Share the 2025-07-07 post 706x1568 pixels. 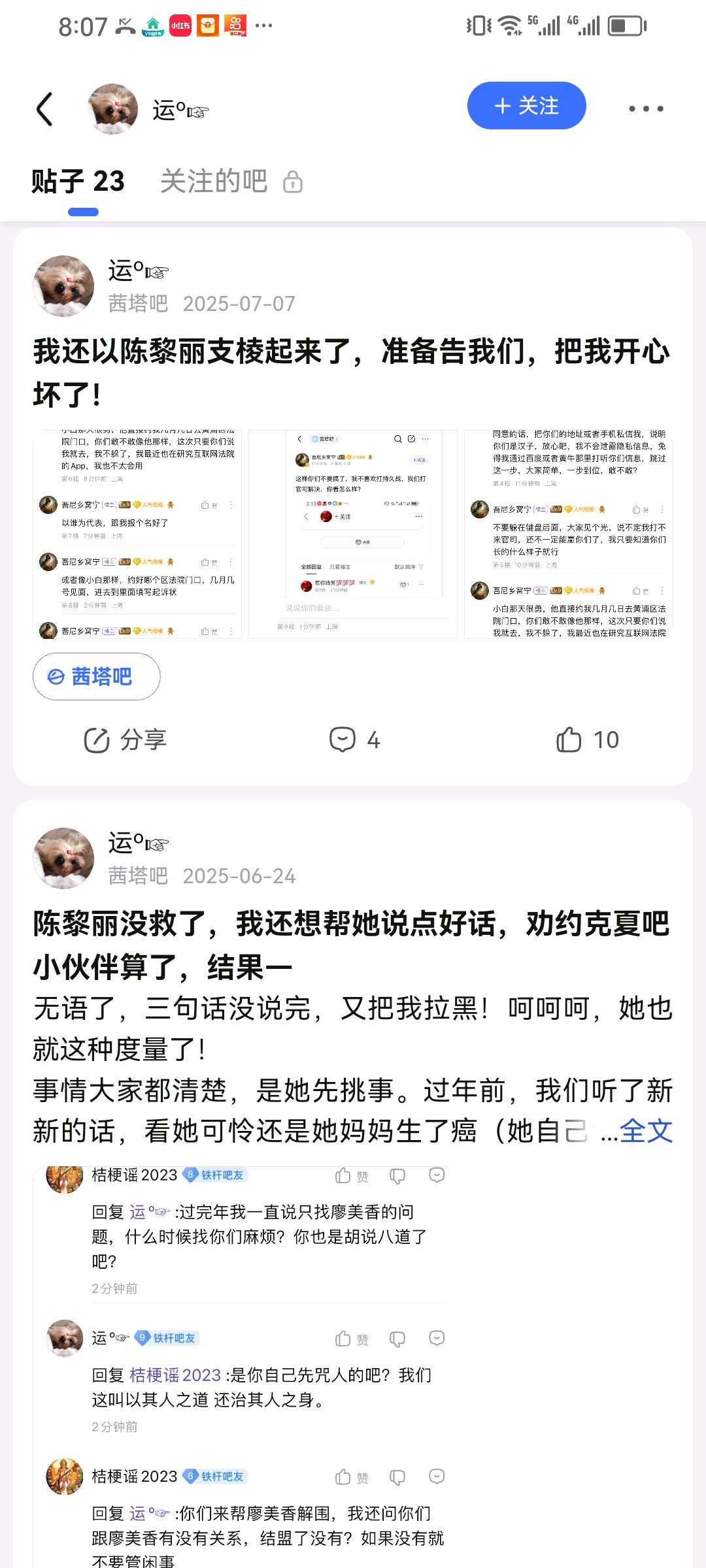pyautogui.click(x=125, y=740)
